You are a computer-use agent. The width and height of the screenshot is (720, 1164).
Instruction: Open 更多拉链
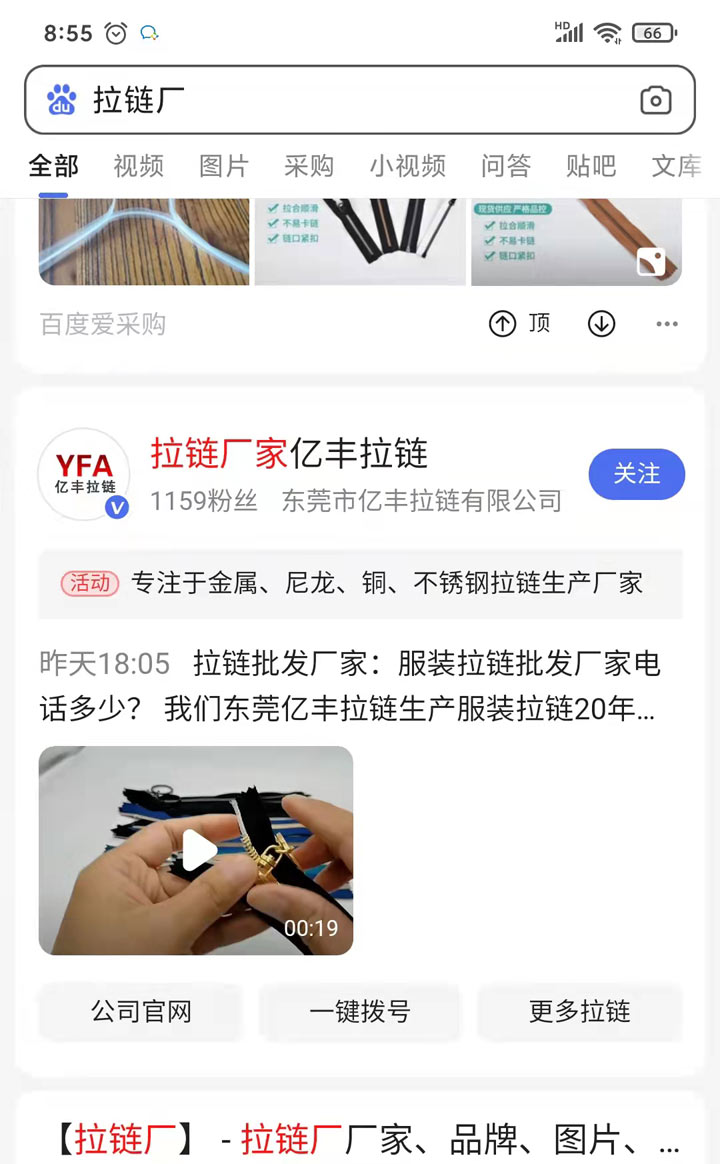point(580,1011)
